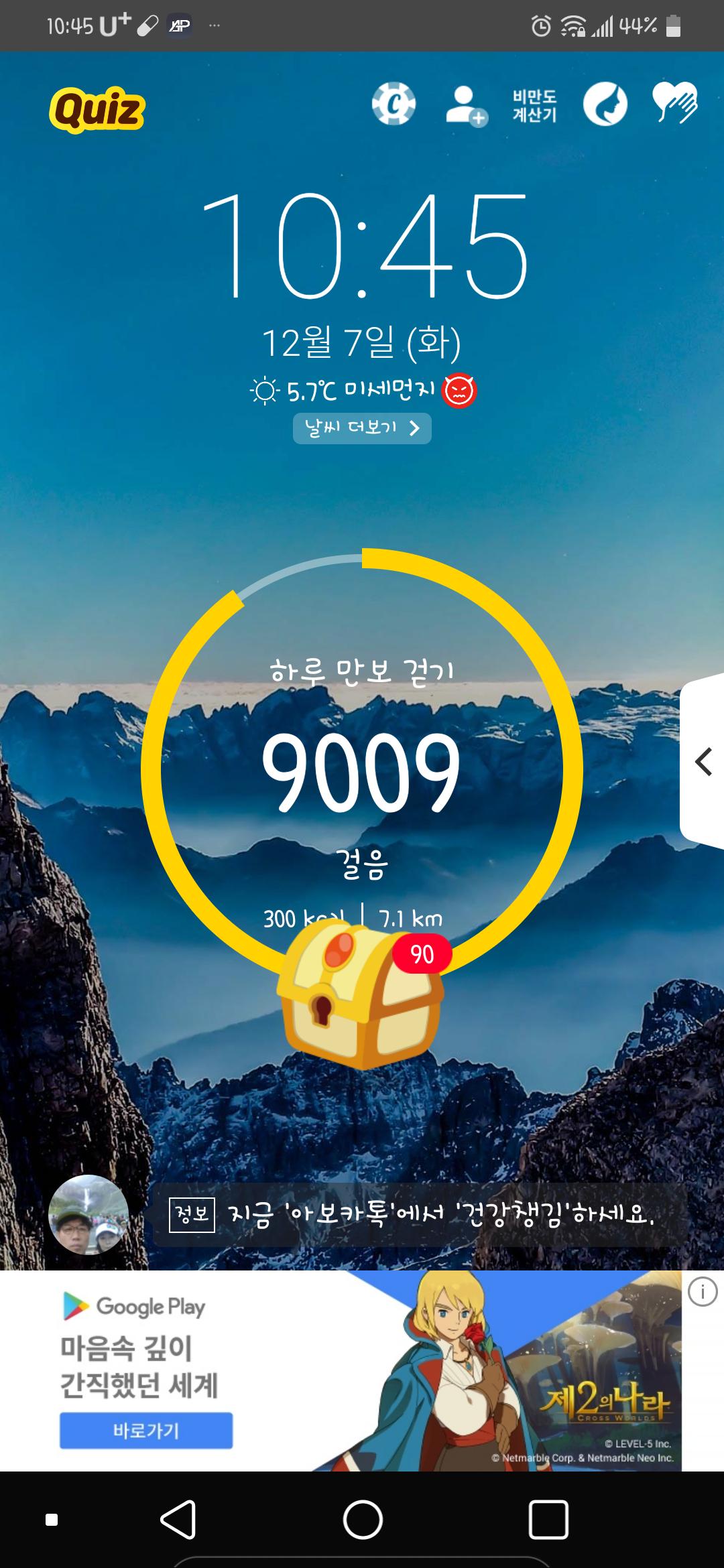Expand the side panel arrow
The width and height of the screenshot is (724, 1568).
point(703,762)
